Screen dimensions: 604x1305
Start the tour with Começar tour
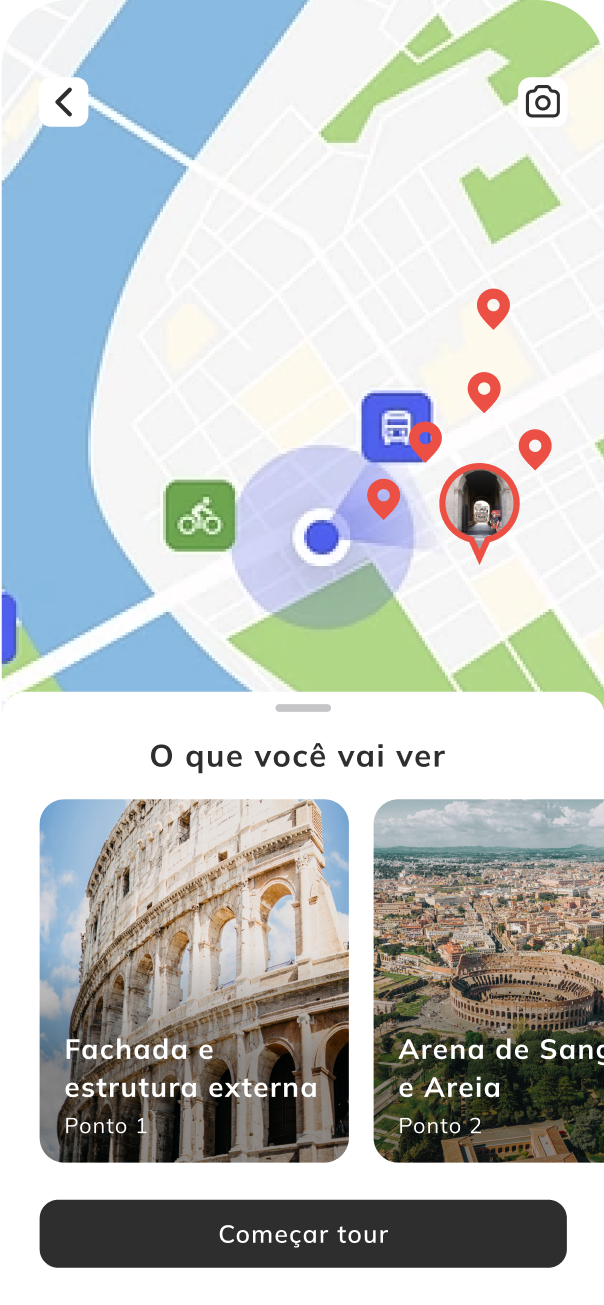303,1234
